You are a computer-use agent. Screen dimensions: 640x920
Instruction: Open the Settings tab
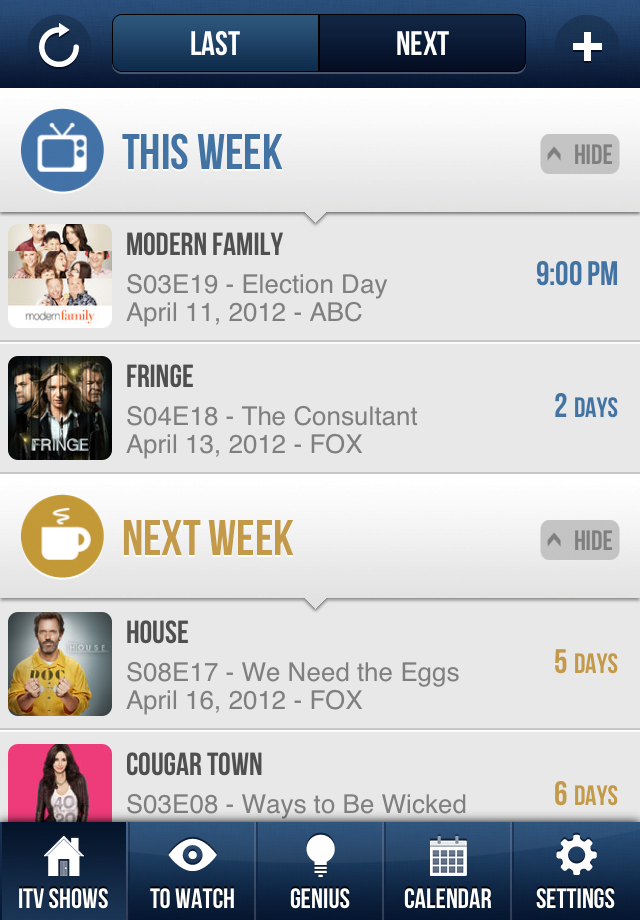[575, 872]
